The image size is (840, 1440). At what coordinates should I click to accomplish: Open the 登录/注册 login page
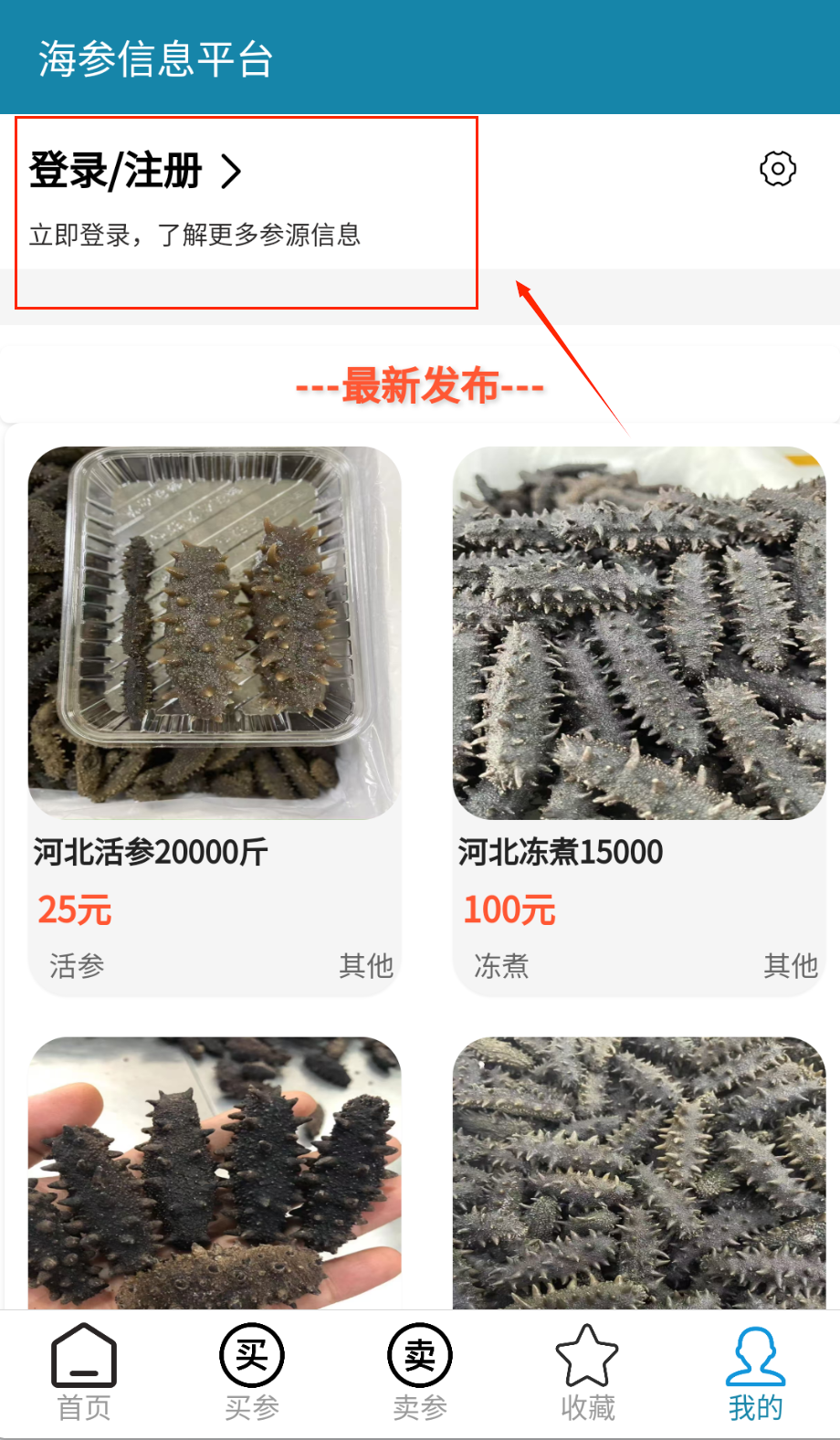click(137, 172)
